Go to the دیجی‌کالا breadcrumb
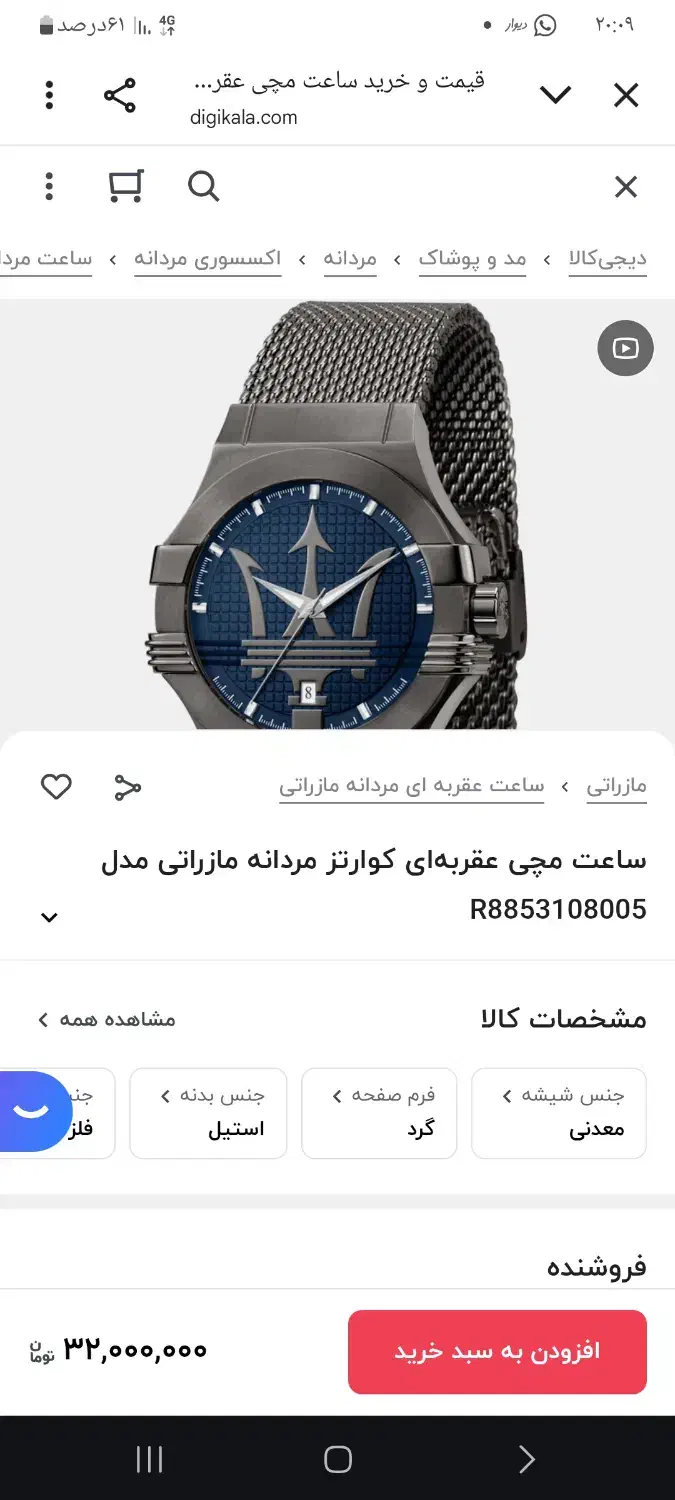 click(x=608, y=259)
